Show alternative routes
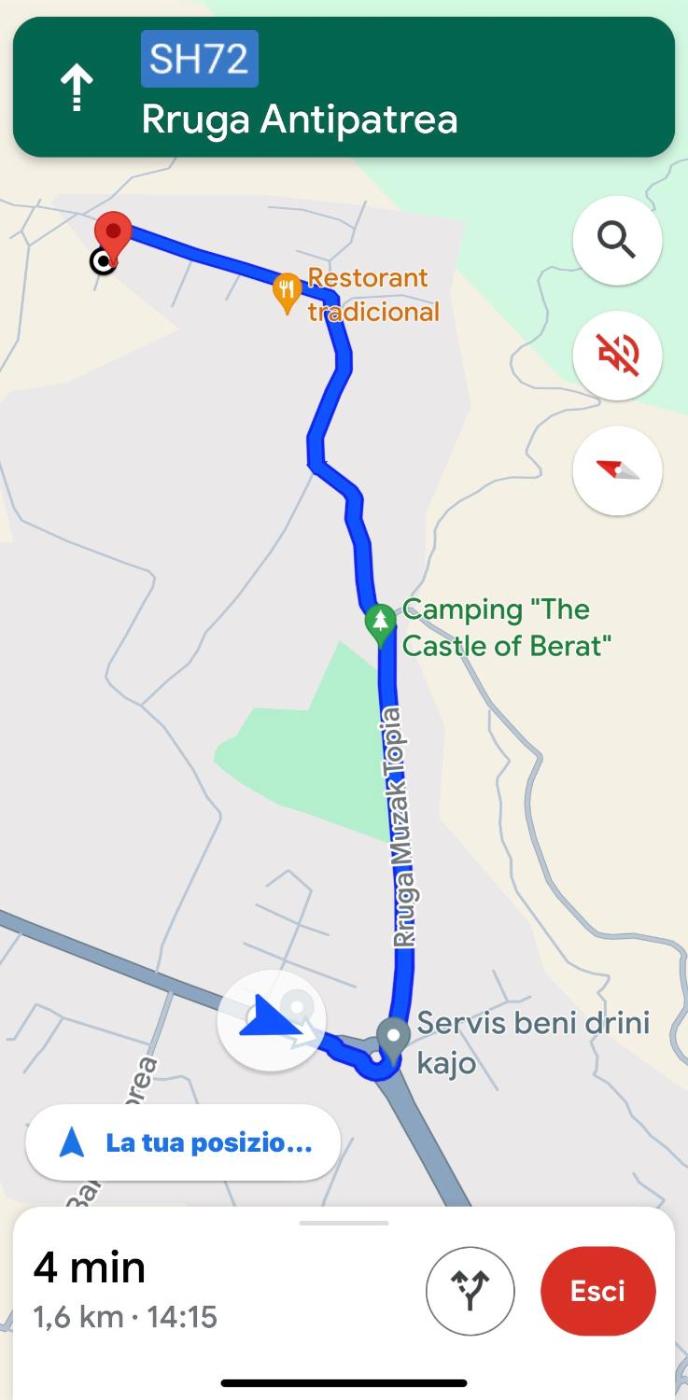 (470, 1291)
